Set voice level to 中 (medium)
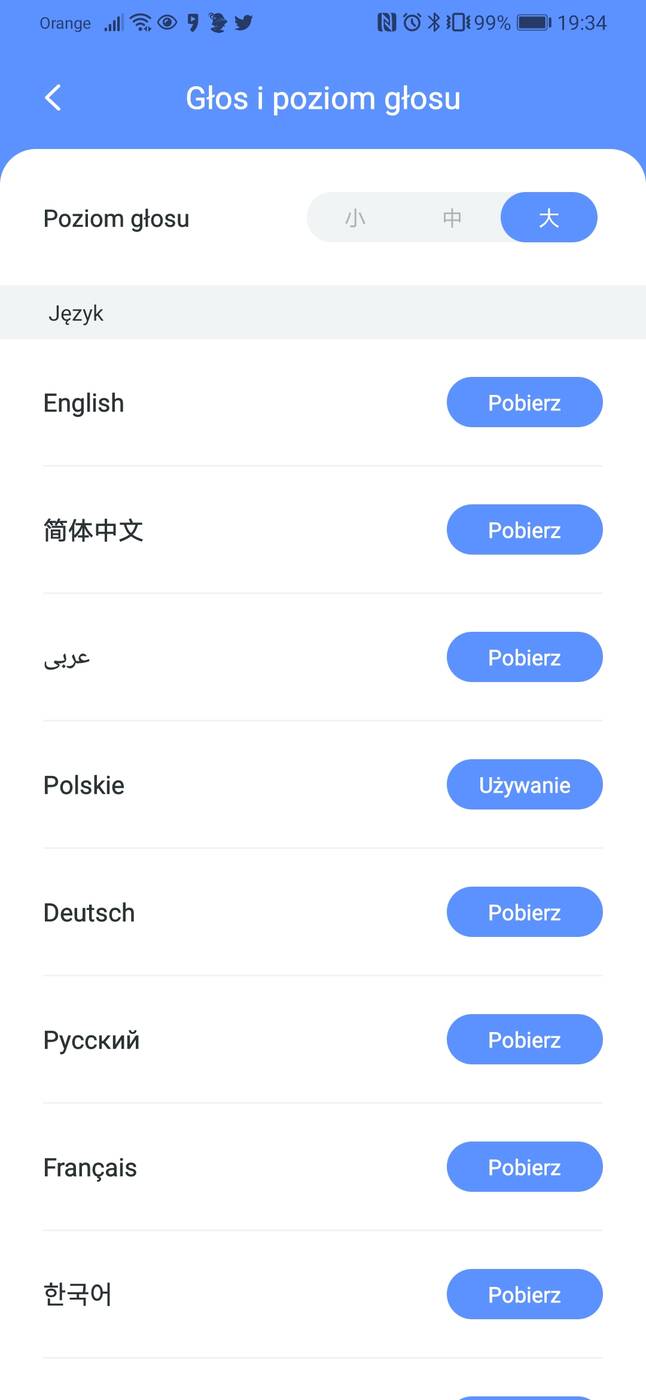Screen dimensions: 646x1400 point(452,218)
